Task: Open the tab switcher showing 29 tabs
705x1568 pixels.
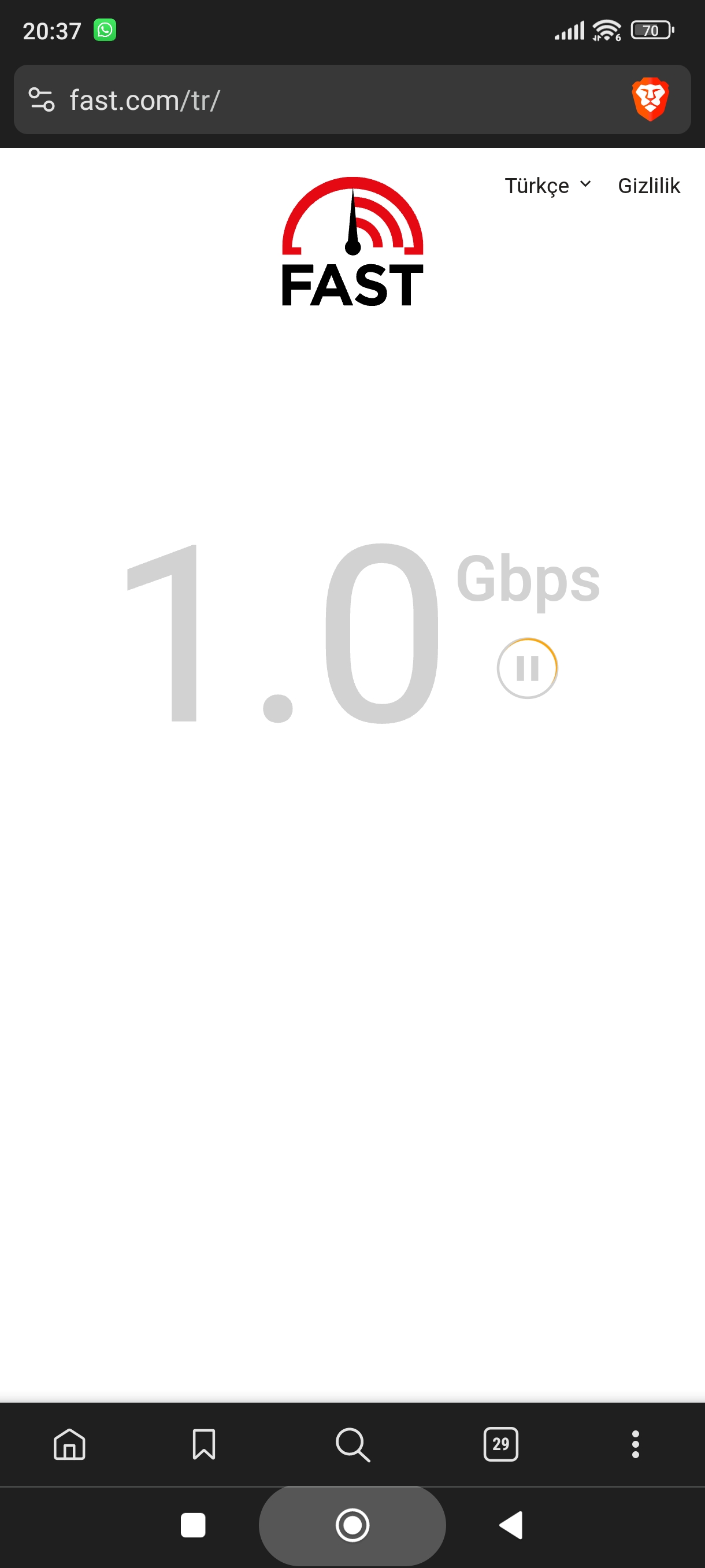Action: point(500,1444)
